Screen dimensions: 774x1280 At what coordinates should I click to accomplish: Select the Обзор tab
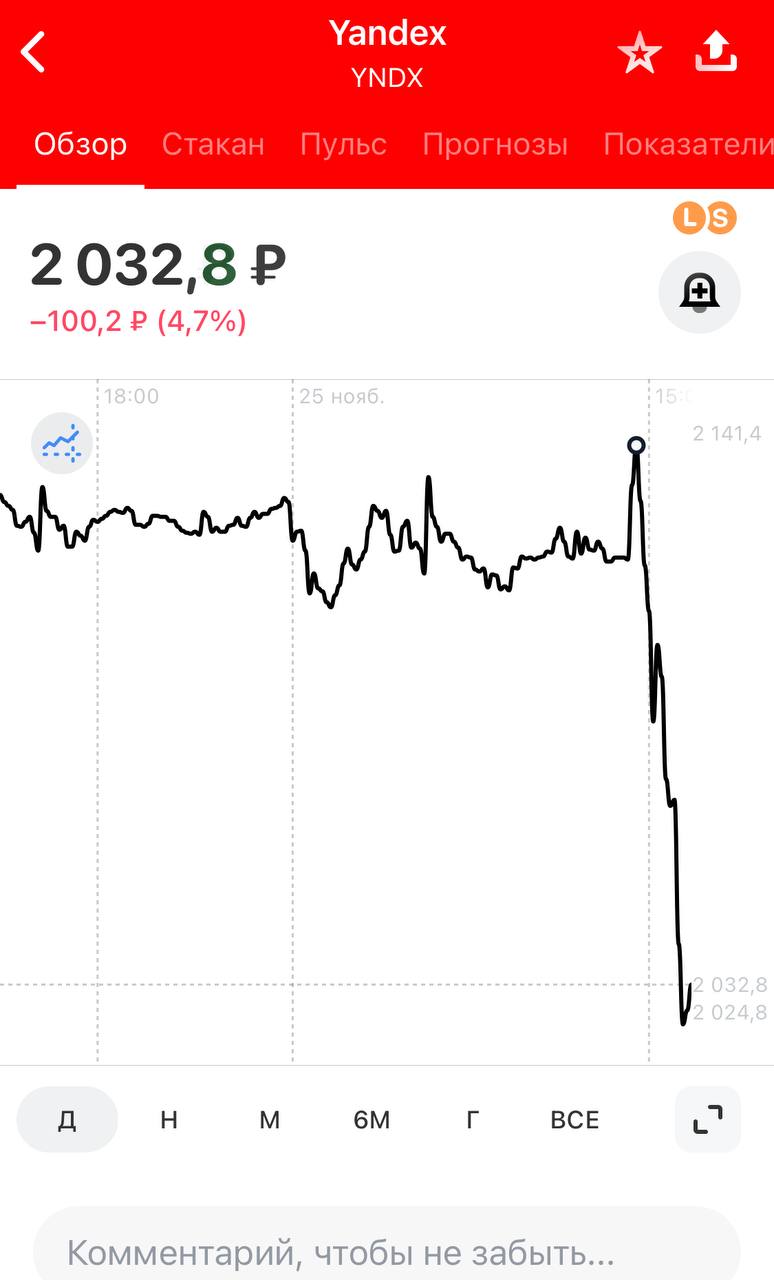[80, 144]
